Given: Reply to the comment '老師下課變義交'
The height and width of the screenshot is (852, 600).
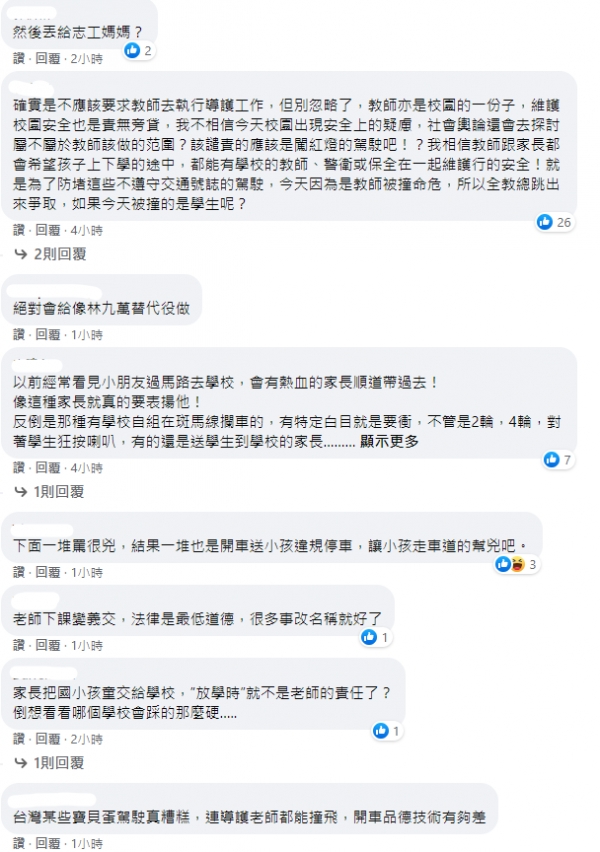Looking at the screenshot, I should click(48, 645).
